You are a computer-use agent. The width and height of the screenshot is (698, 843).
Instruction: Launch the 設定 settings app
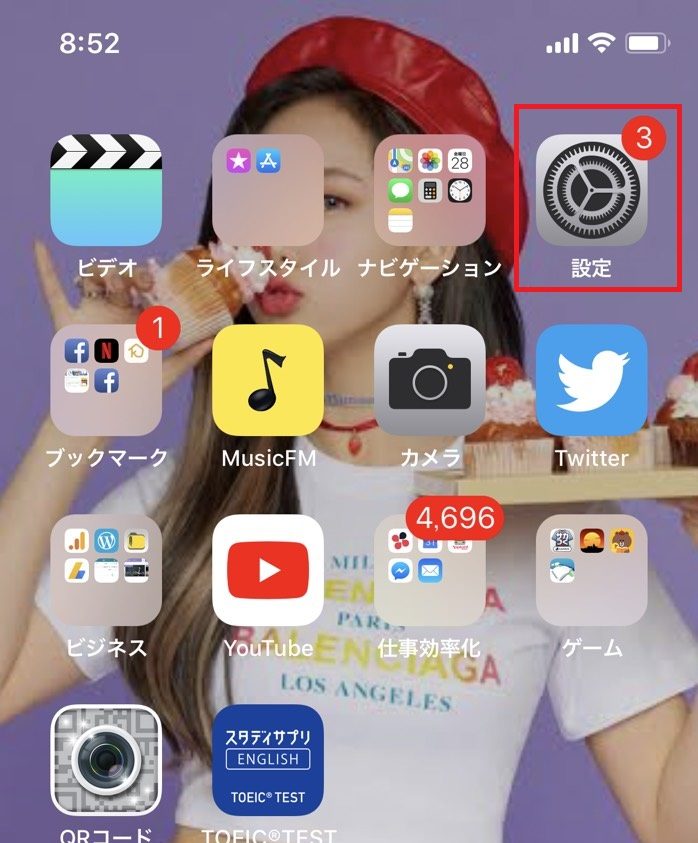[591, 190]
